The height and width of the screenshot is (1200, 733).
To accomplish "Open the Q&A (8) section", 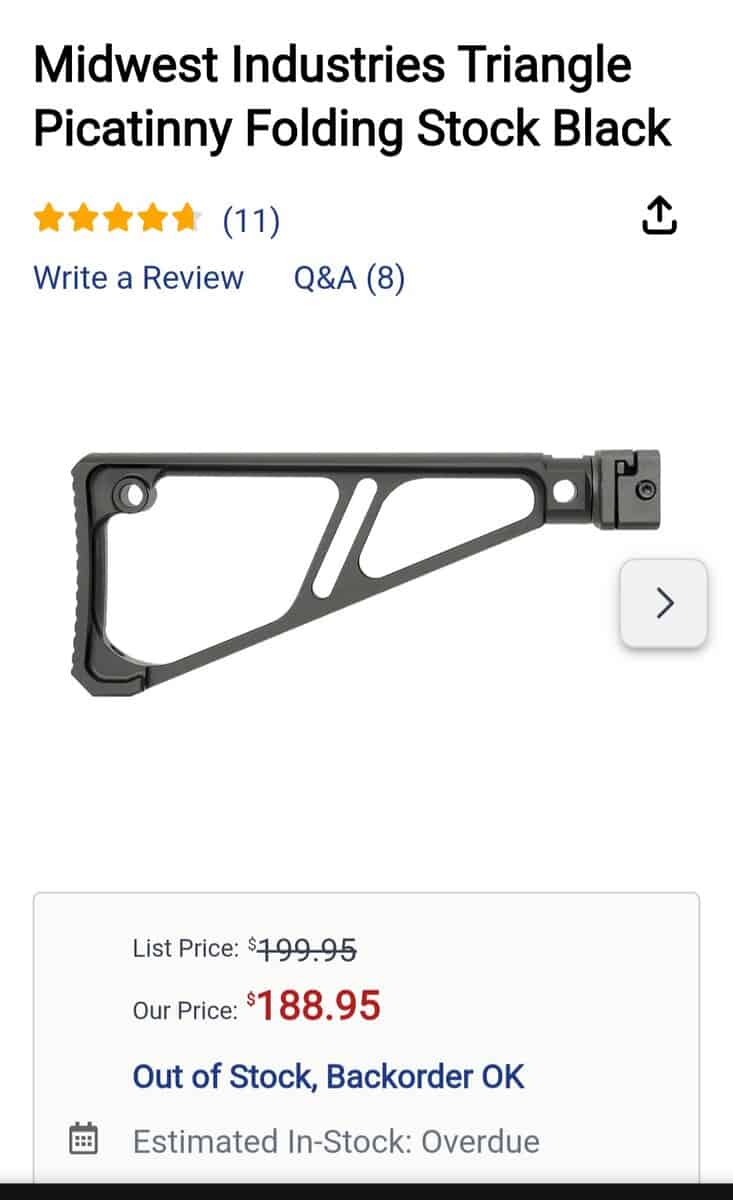I will [x=349, y=277].
